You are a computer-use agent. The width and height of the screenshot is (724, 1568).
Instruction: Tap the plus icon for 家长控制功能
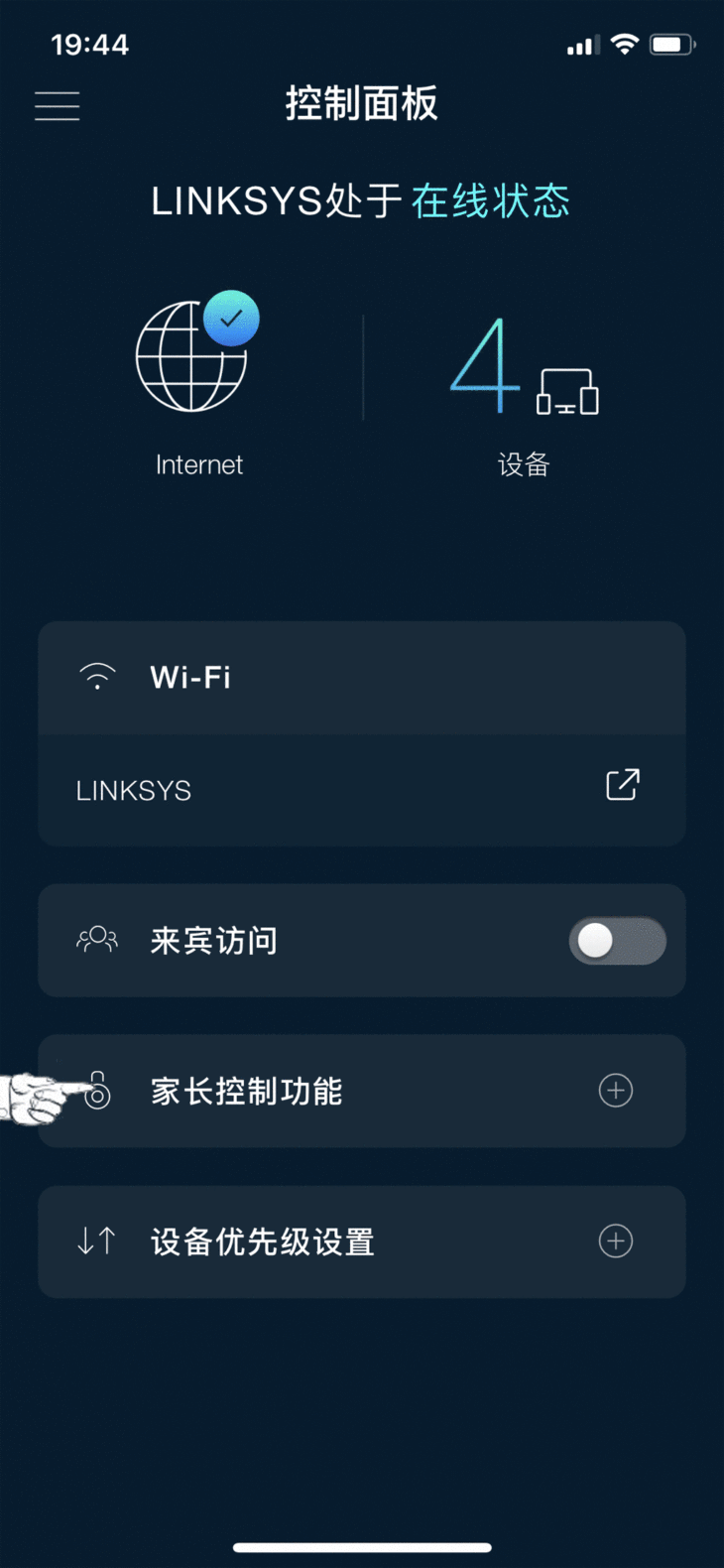[616, 1091]
